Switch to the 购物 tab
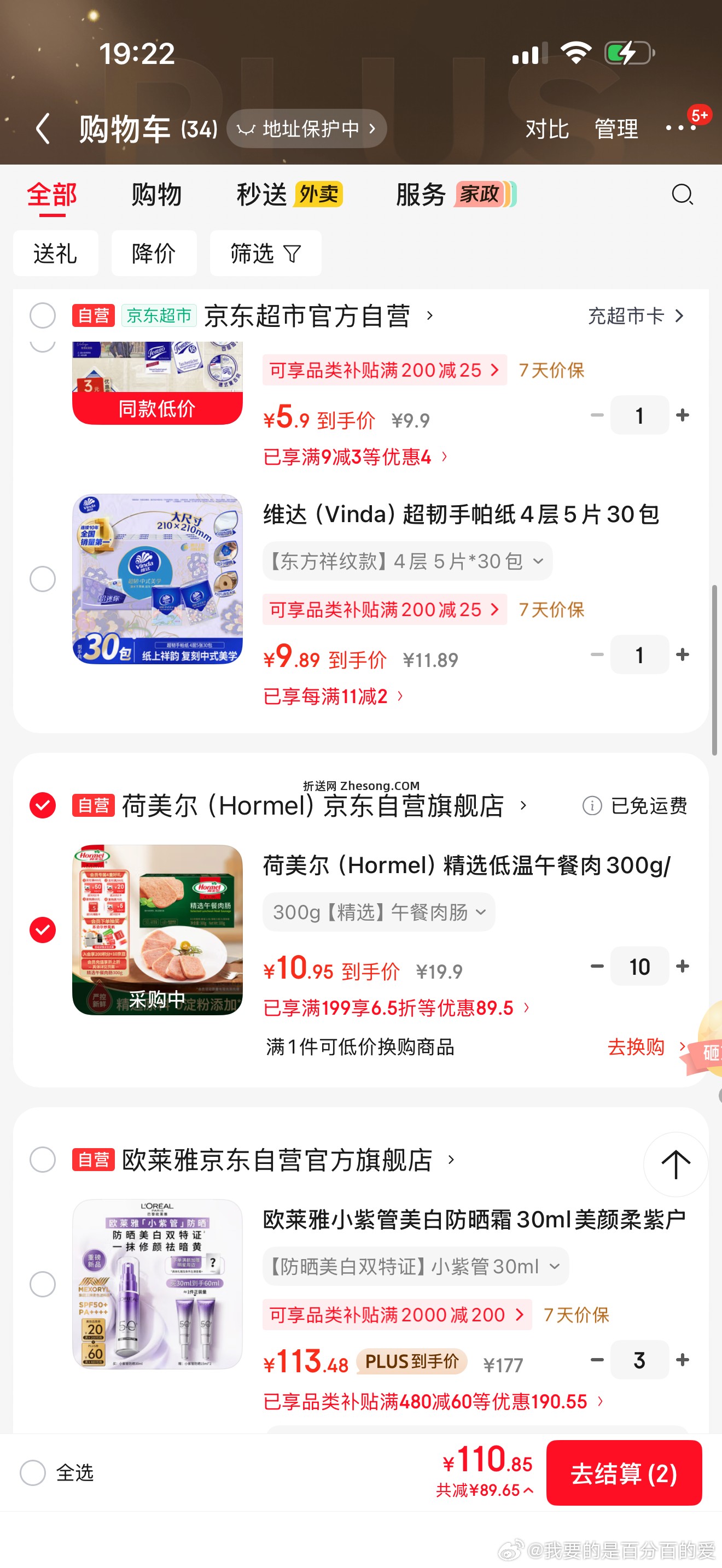 click(156, 194)
